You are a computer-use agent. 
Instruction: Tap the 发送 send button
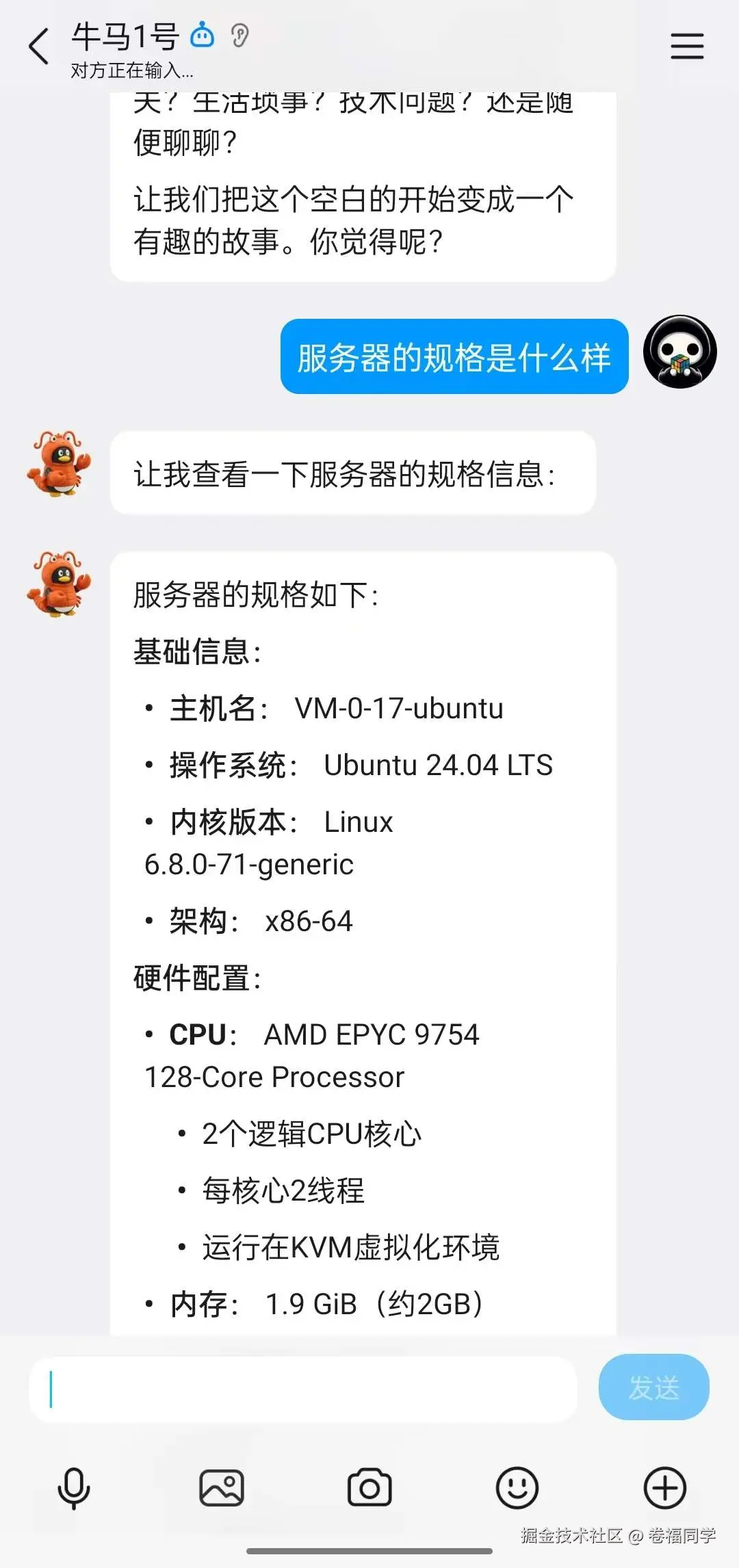pyautogui.click(x=653, y=1387)
